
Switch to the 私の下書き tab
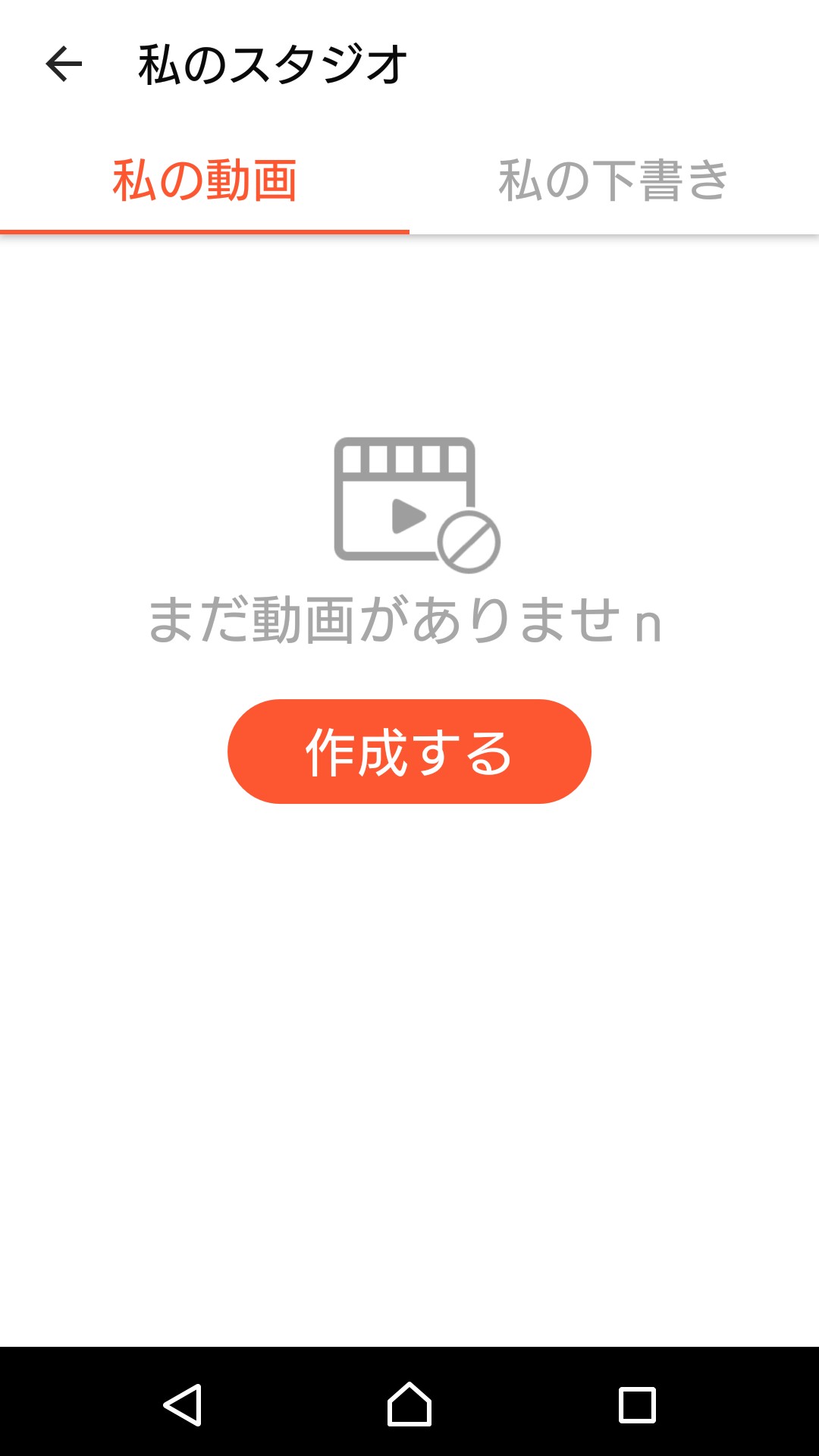tap(613, 180)
